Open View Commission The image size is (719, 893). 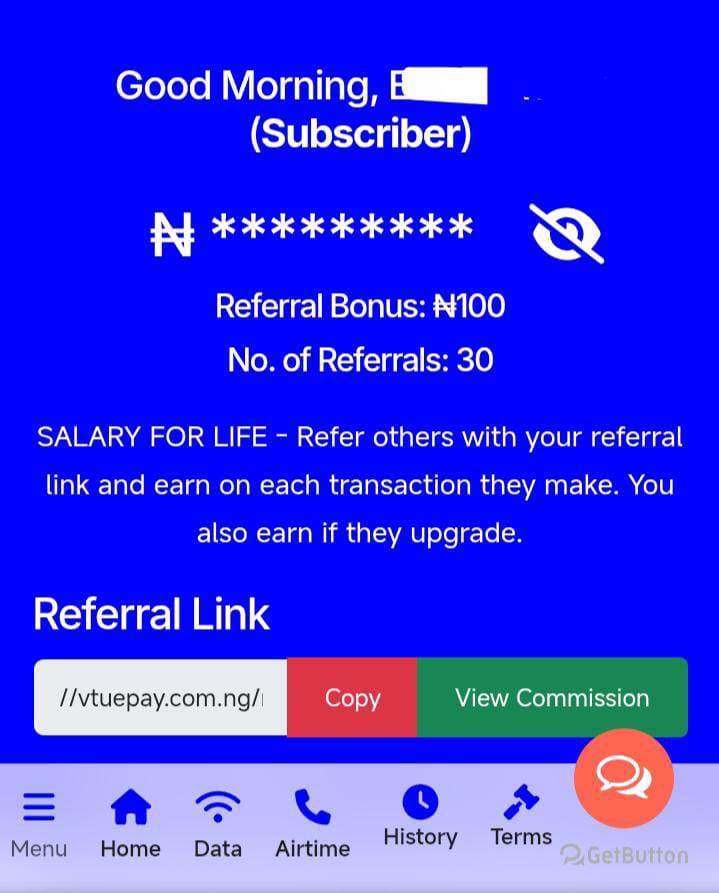pos(552,698)
